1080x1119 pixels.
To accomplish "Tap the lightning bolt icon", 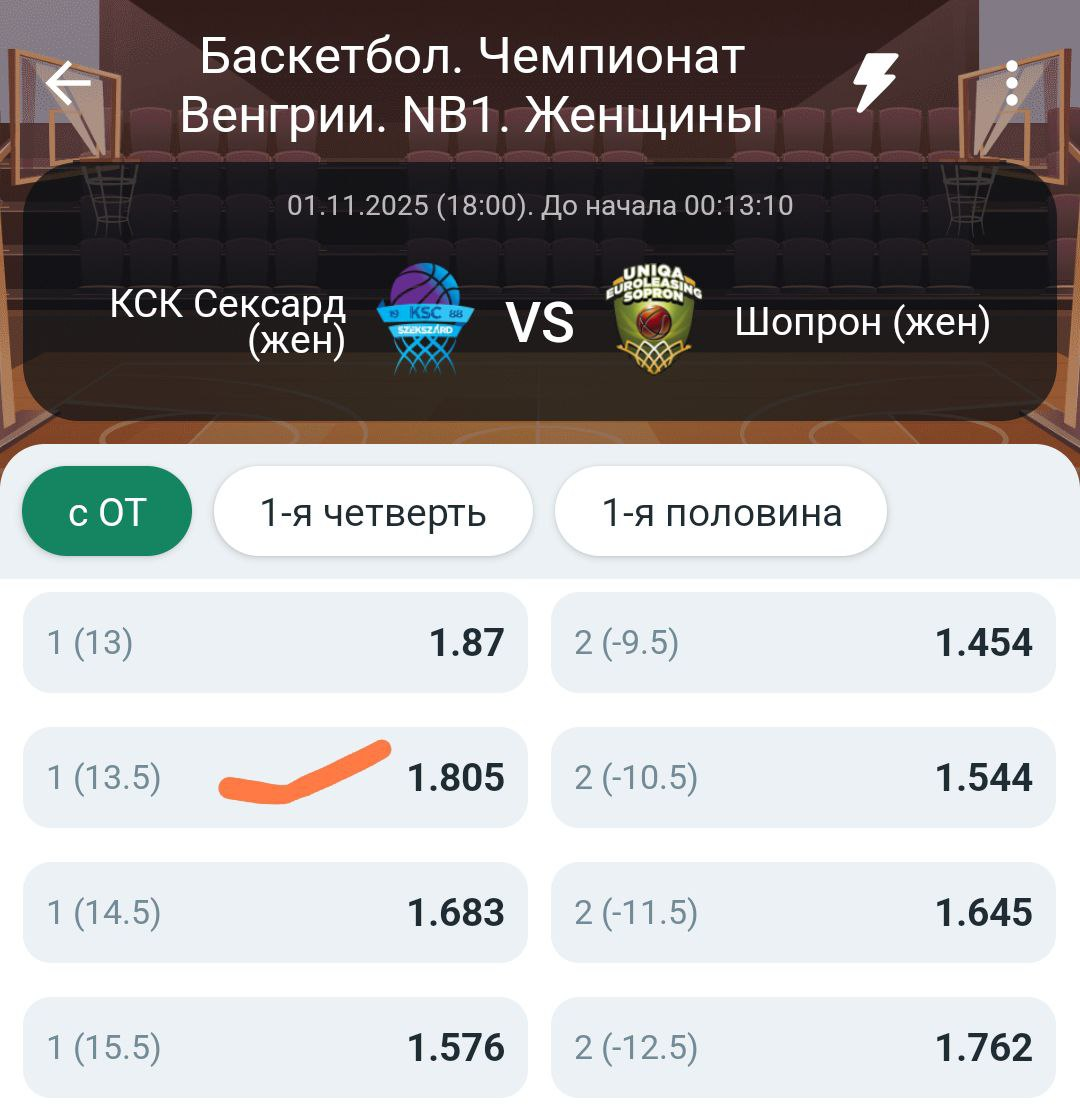I will (x=875, y=83).
